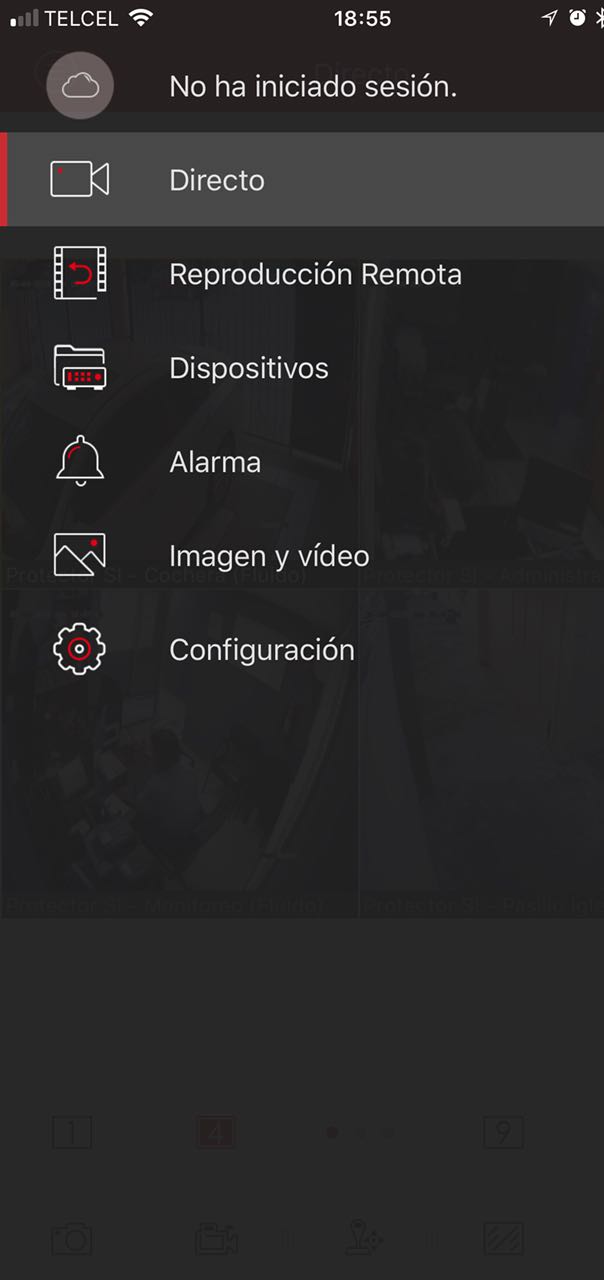View Imagen y vídeo gallery

(268, 556)
